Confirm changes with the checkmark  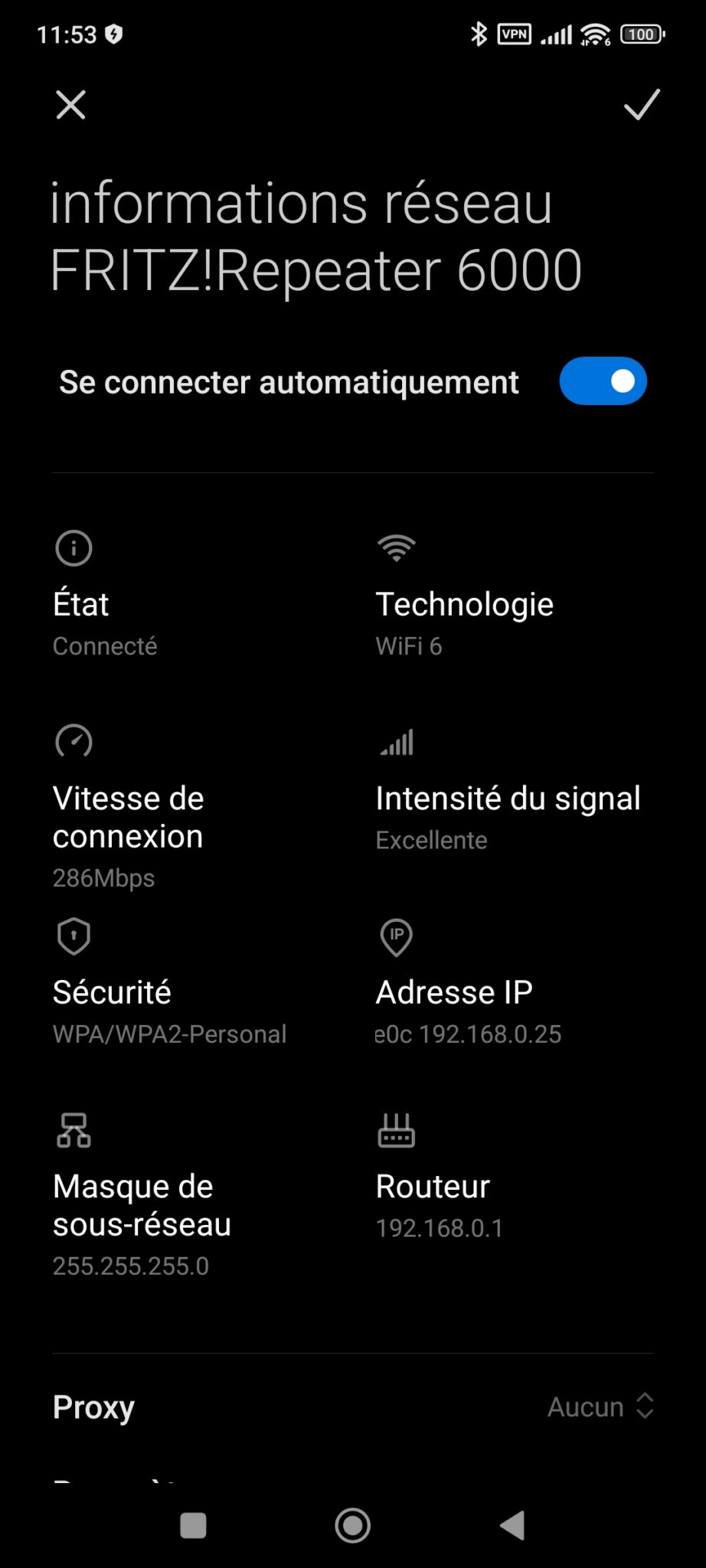pos(642,105)
